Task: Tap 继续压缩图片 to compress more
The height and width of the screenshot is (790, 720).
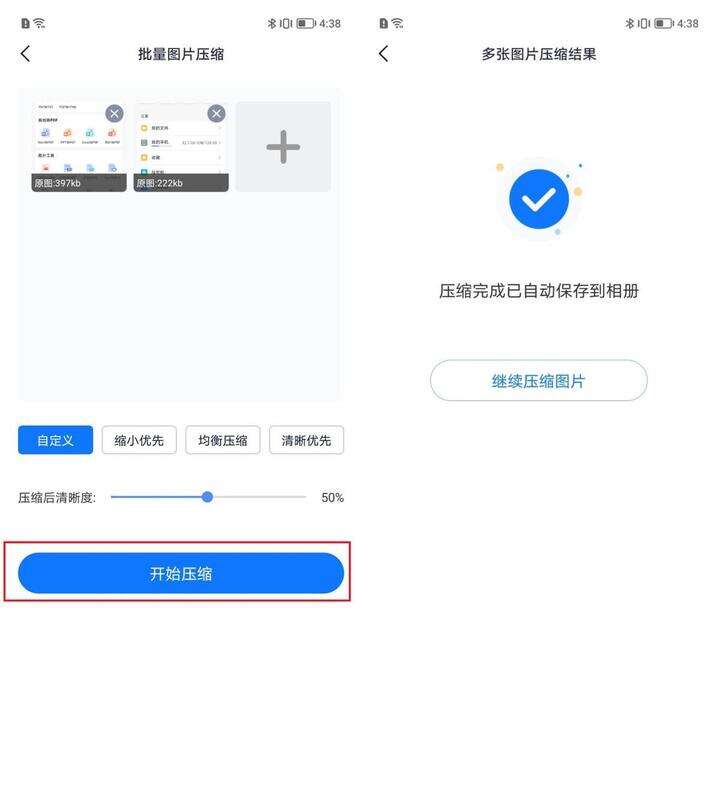Action: click(539, 381)
